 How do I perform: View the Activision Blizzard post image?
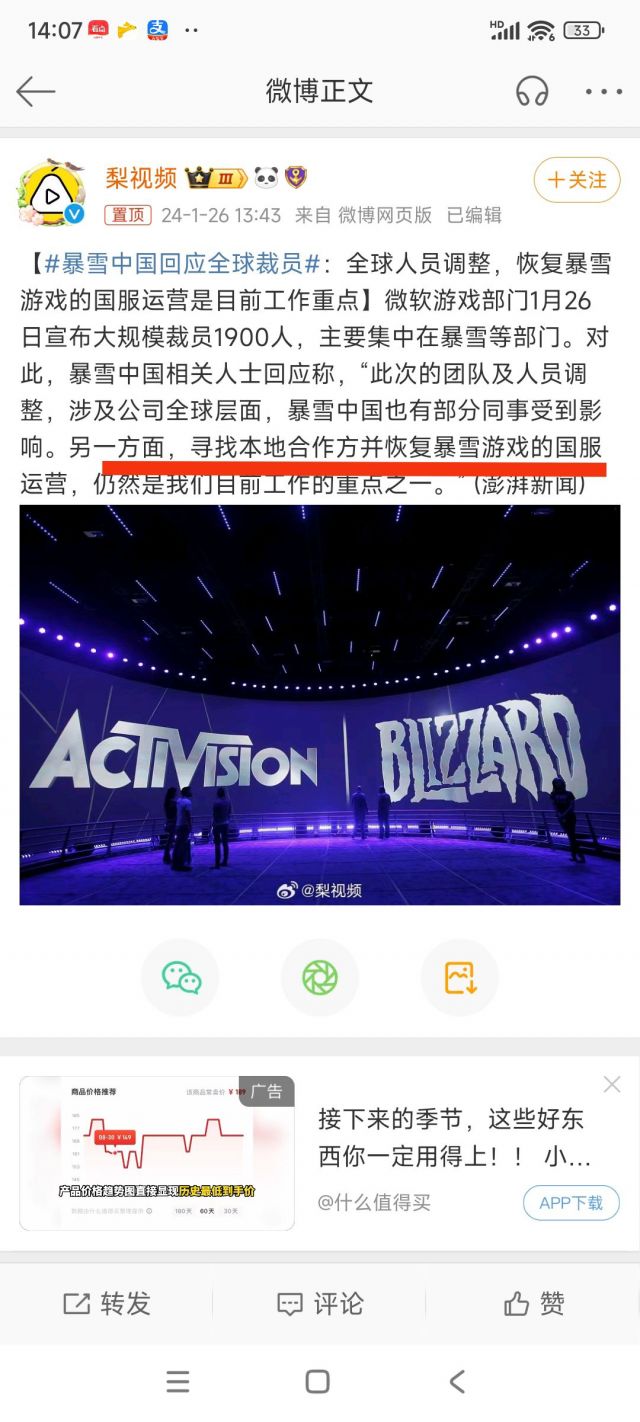click(x=320, y=704)
